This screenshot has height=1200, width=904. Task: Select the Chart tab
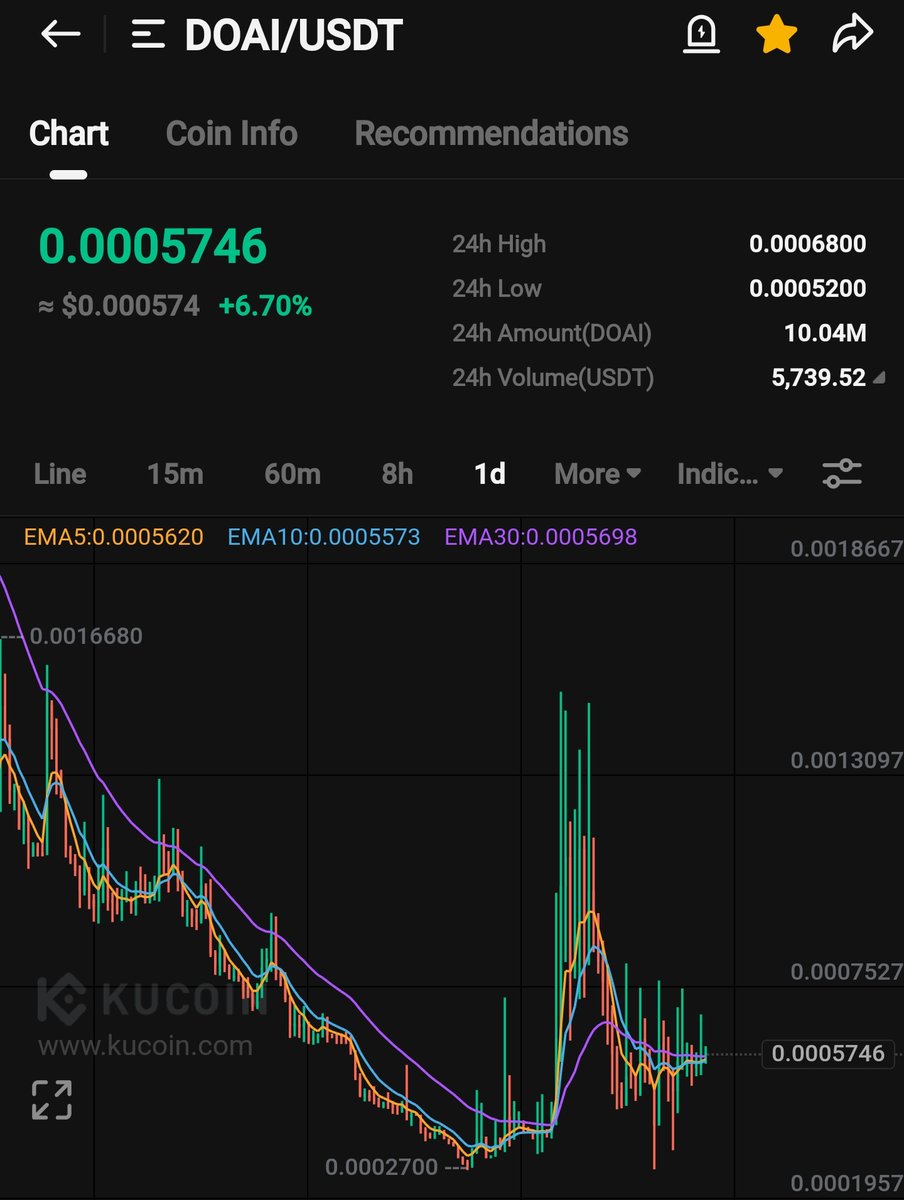click(x=69, y=134)
